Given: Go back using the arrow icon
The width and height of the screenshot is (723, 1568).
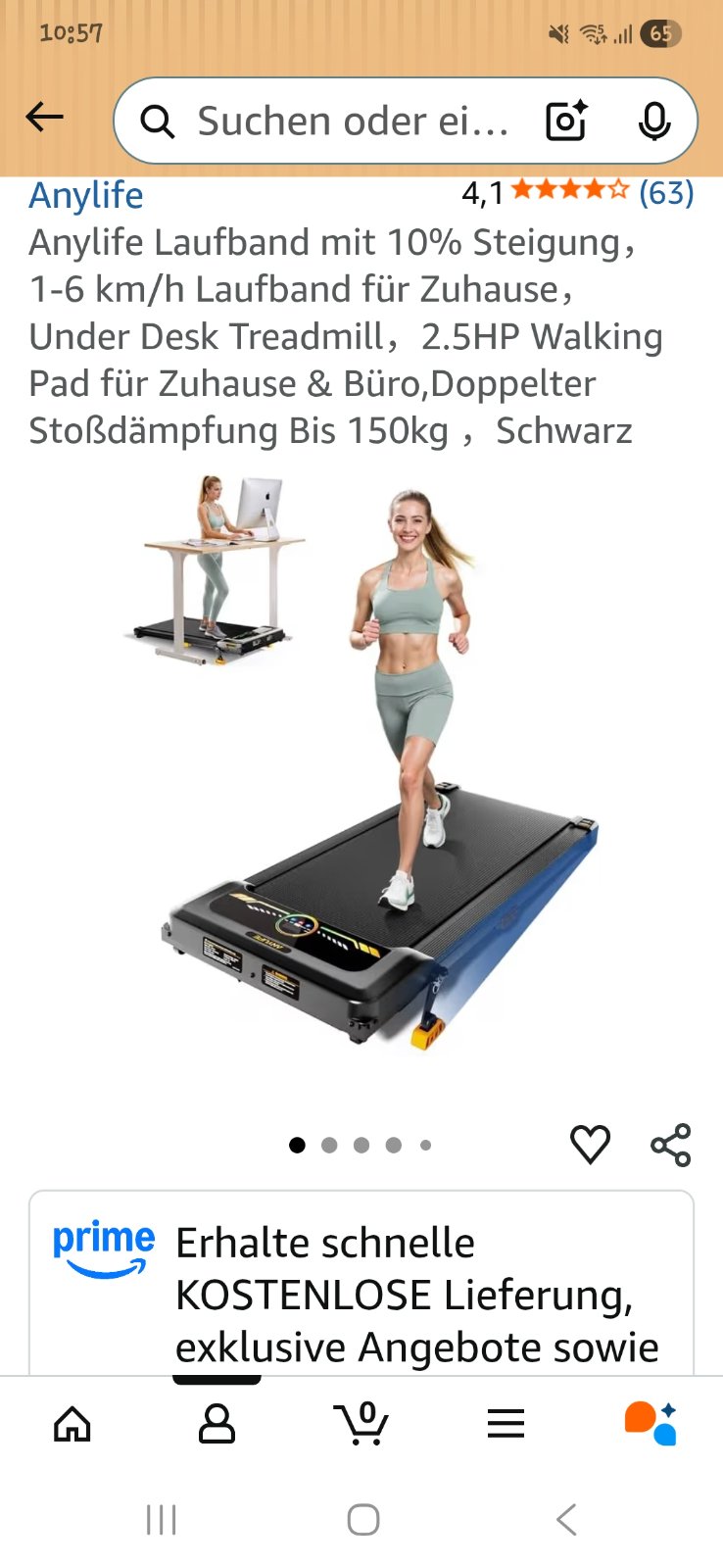Looking at the screenshot, I should coord(44,119).
